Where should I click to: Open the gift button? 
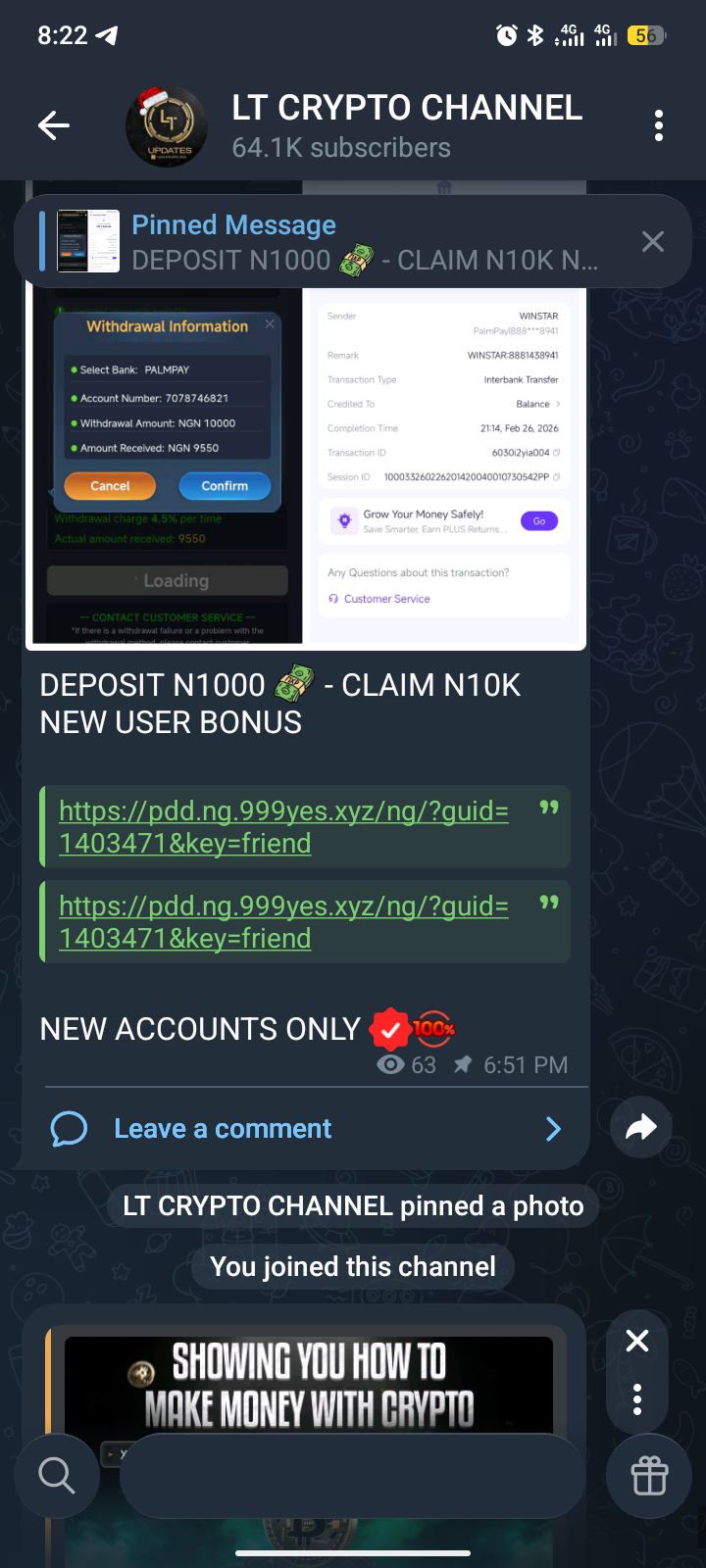649,1476
